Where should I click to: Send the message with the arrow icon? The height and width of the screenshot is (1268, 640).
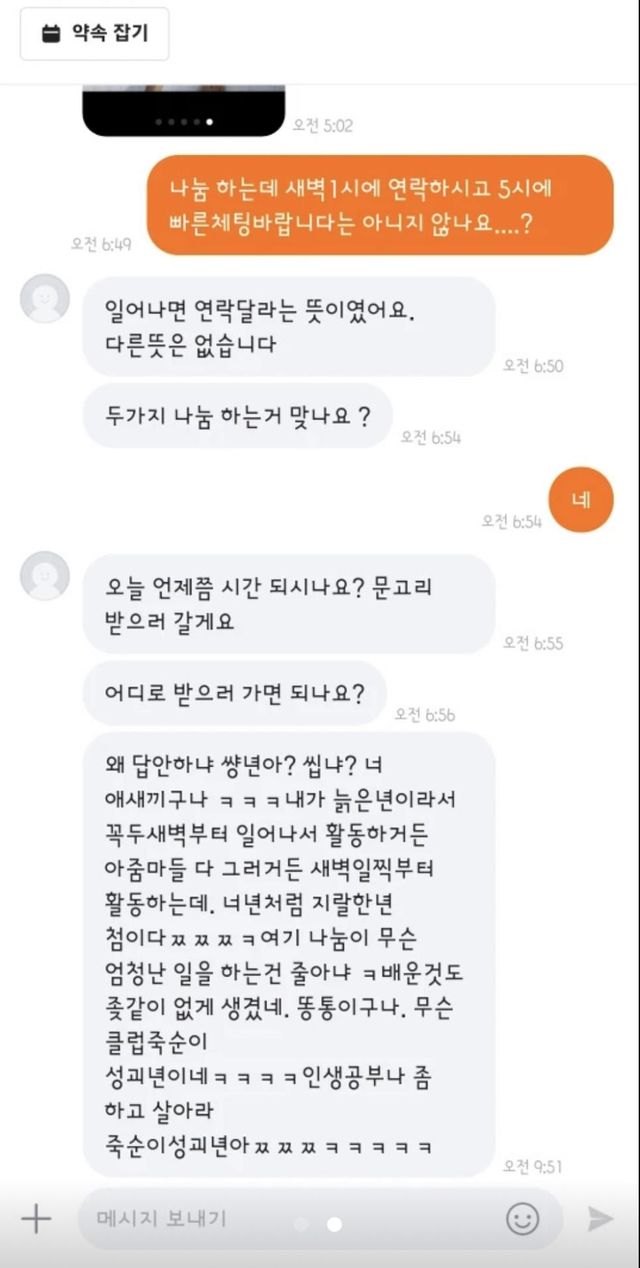click(600, 1218)
